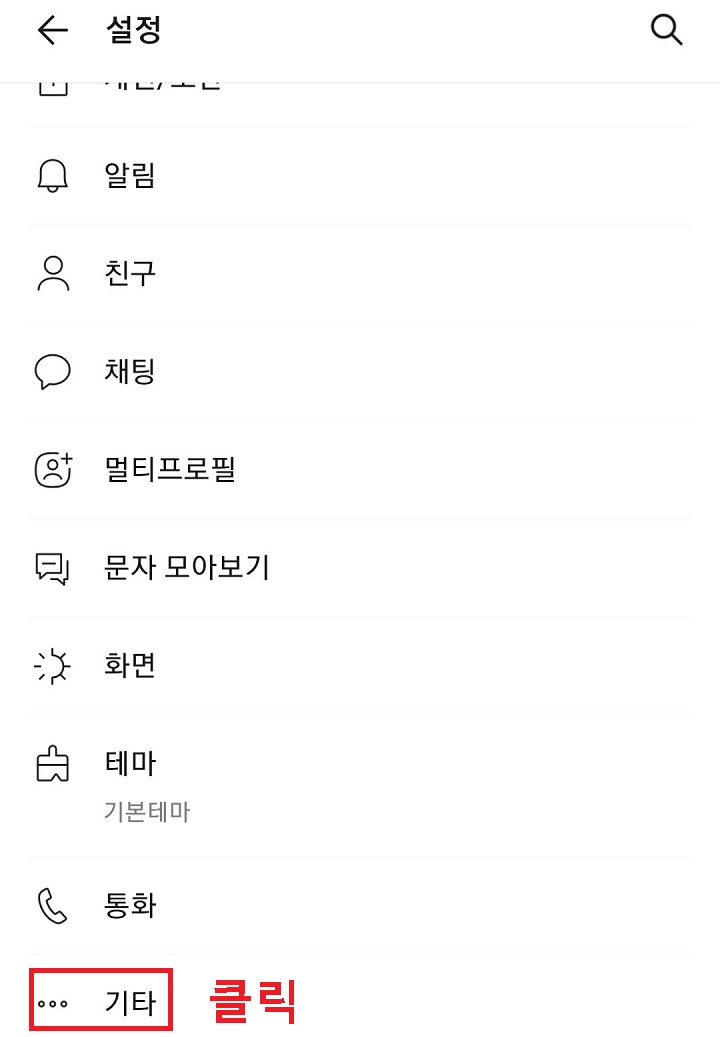Select the brightness icon next to 화면
This screenshot has width=720, height=1037.
[51, 666]
